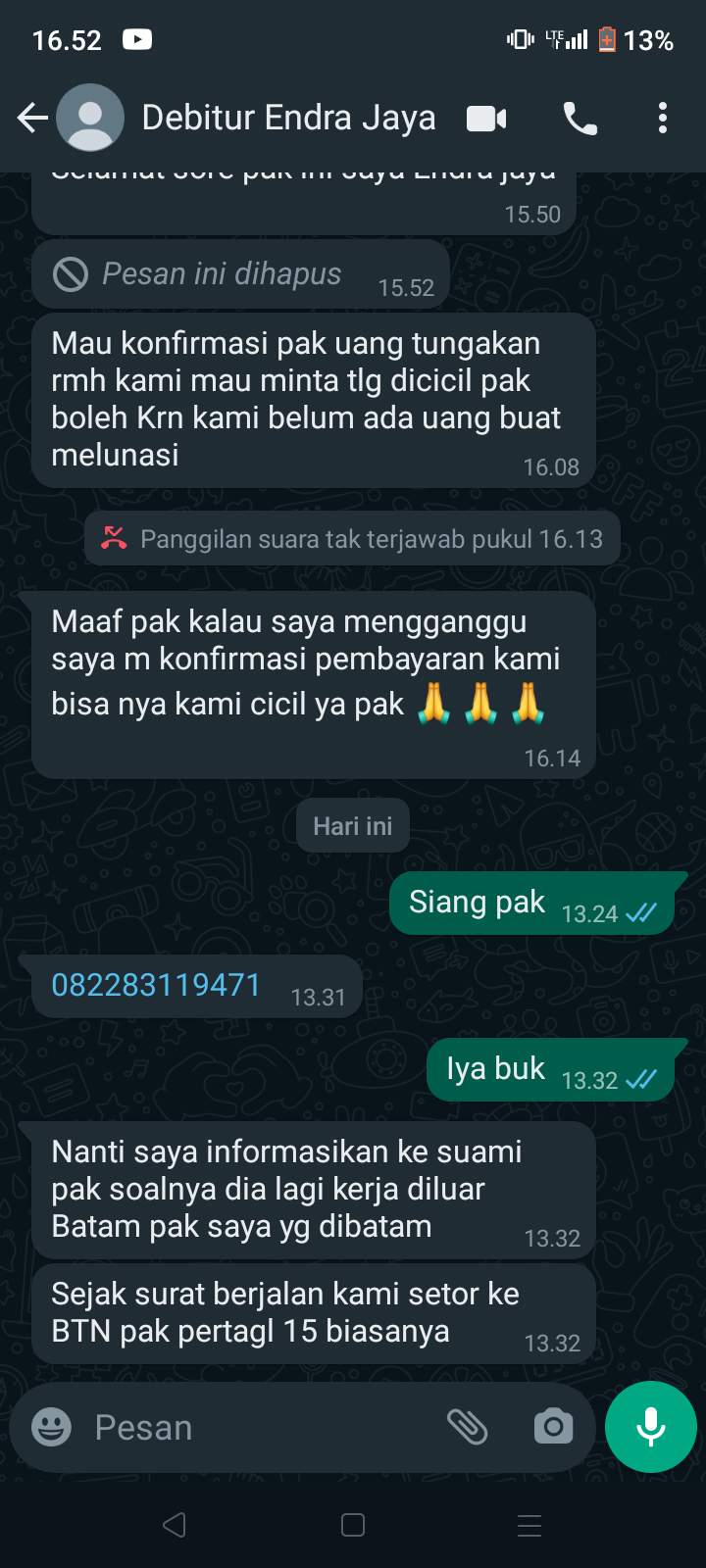
Task: Tap the system home button
Action: pos(353,1525)
